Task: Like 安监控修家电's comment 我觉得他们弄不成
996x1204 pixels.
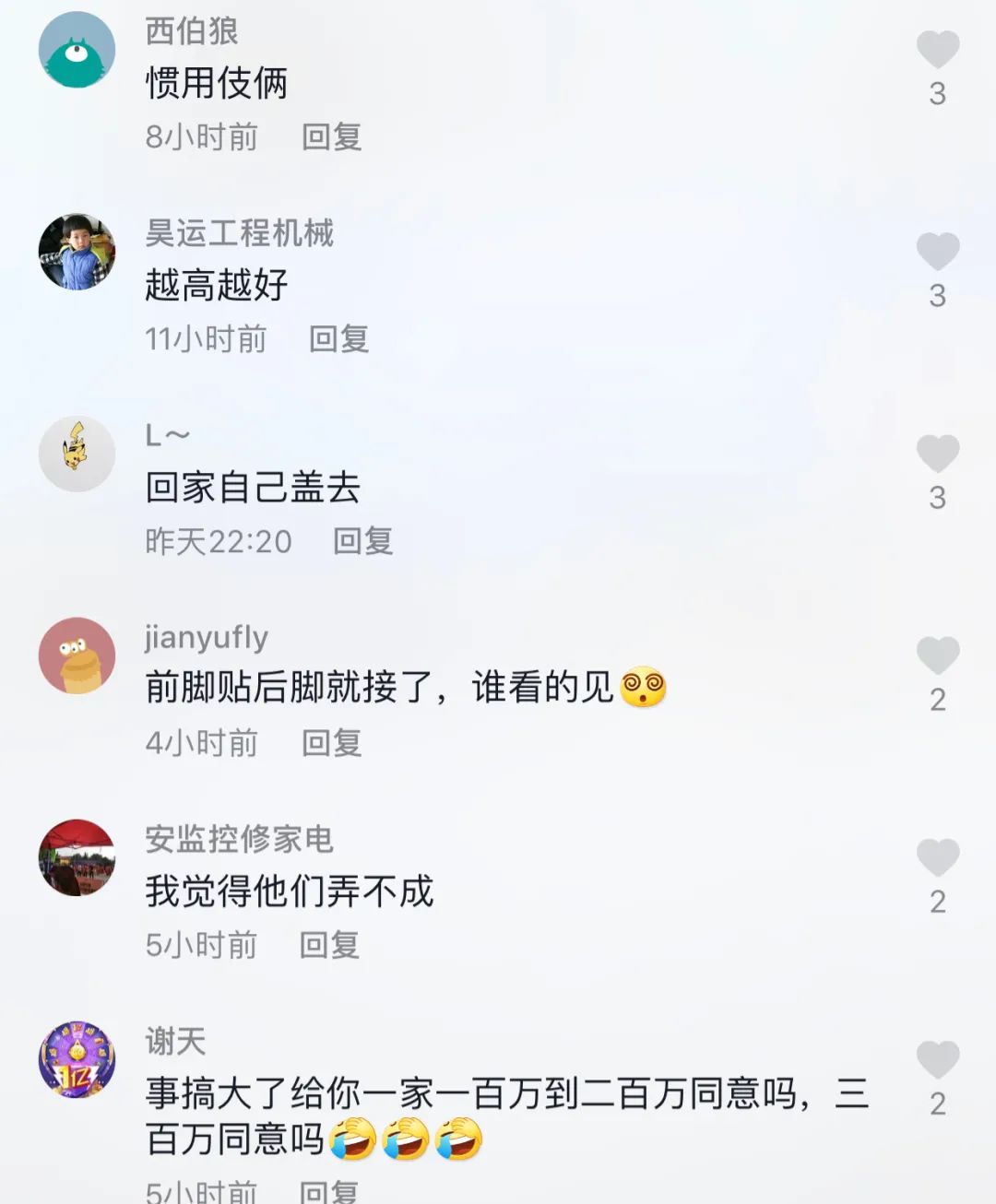Action: (937, 857)
